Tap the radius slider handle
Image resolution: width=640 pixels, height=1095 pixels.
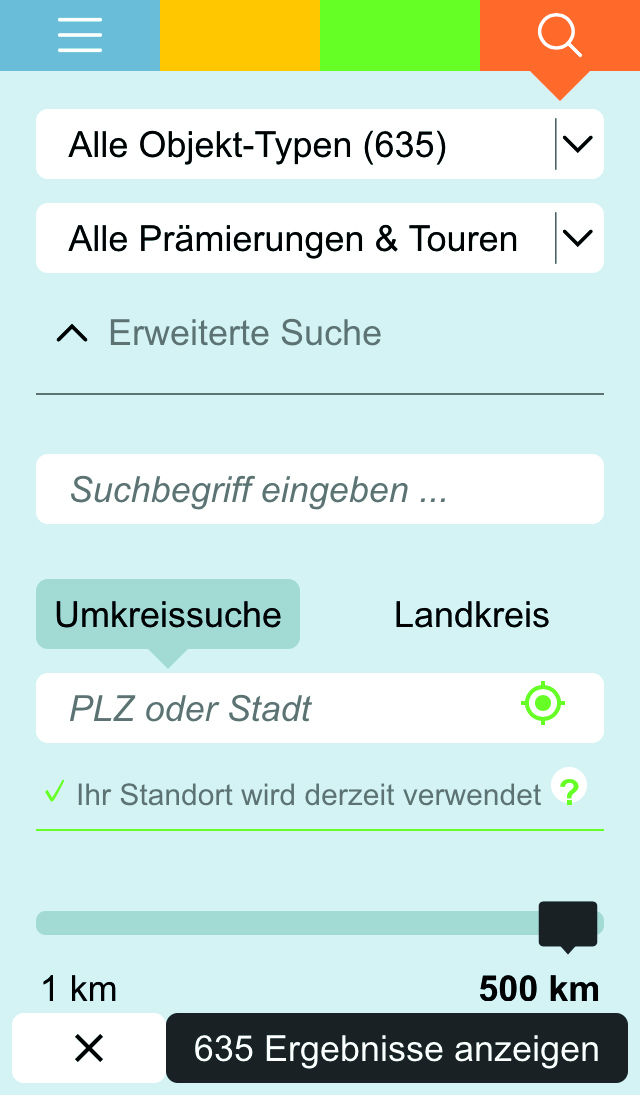[x=568, y=924]
